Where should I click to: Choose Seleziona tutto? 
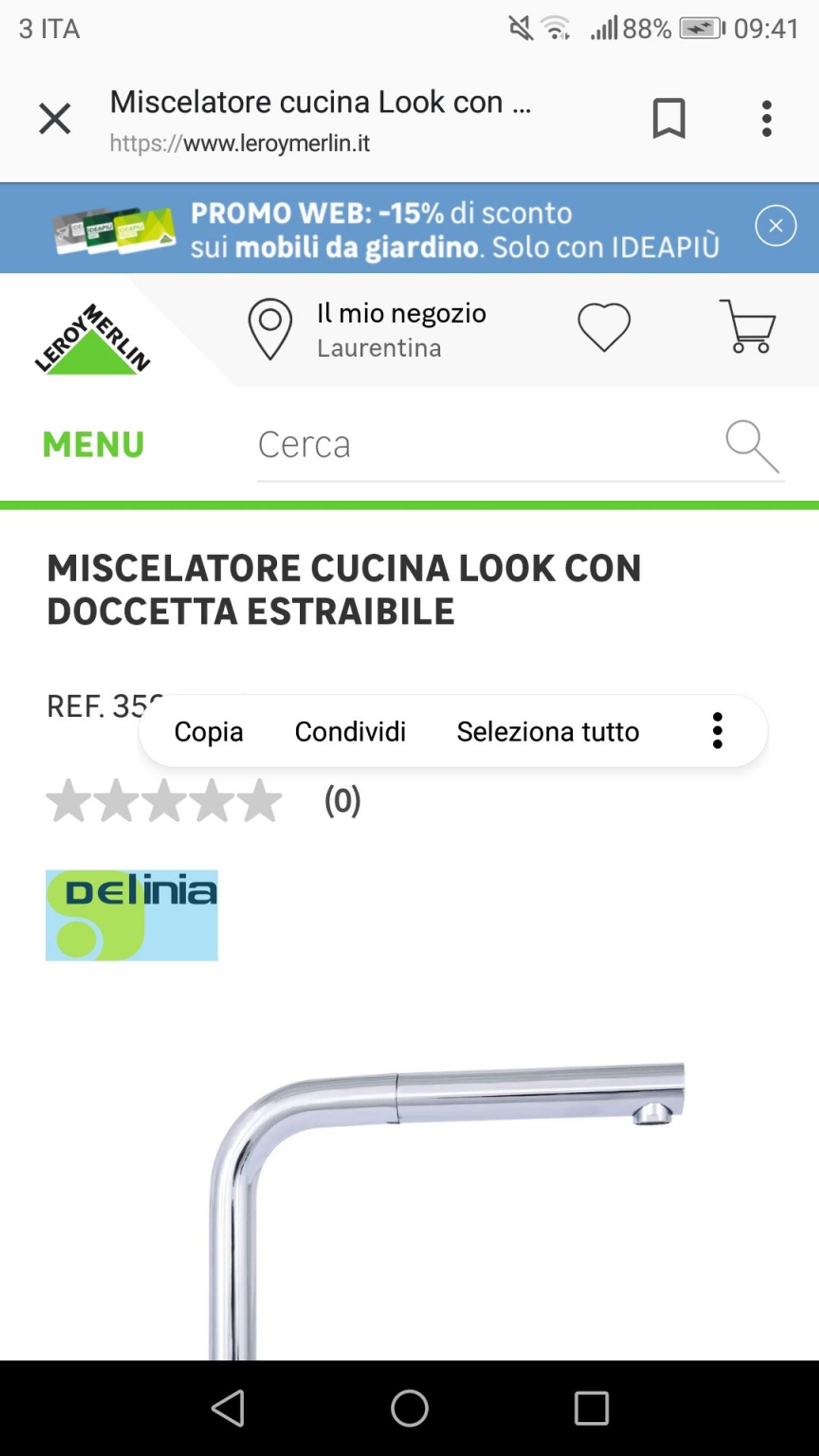(548, 731)
